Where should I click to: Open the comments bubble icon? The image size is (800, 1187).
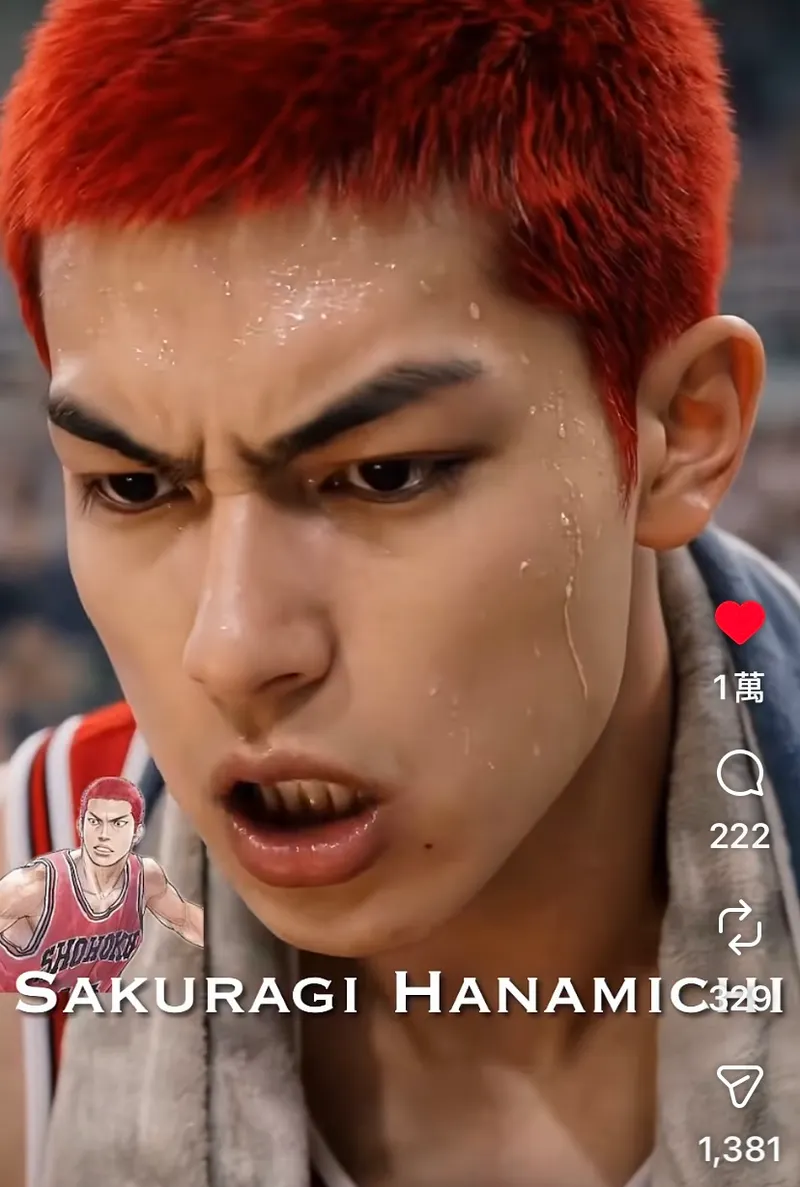pos(741,774)
